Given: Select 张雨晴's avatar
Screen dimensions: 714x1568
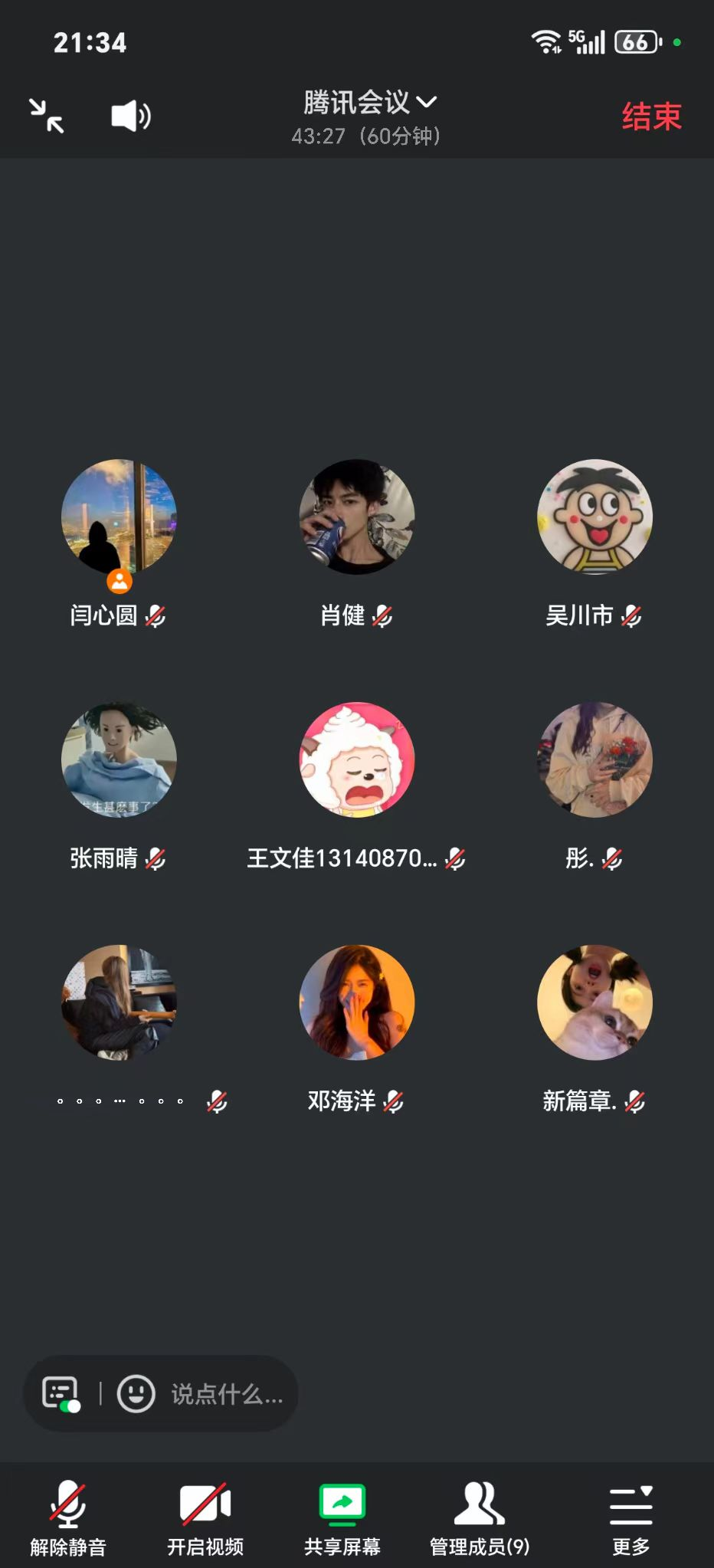Looking at the screenshot, I should tap(119, 759).
